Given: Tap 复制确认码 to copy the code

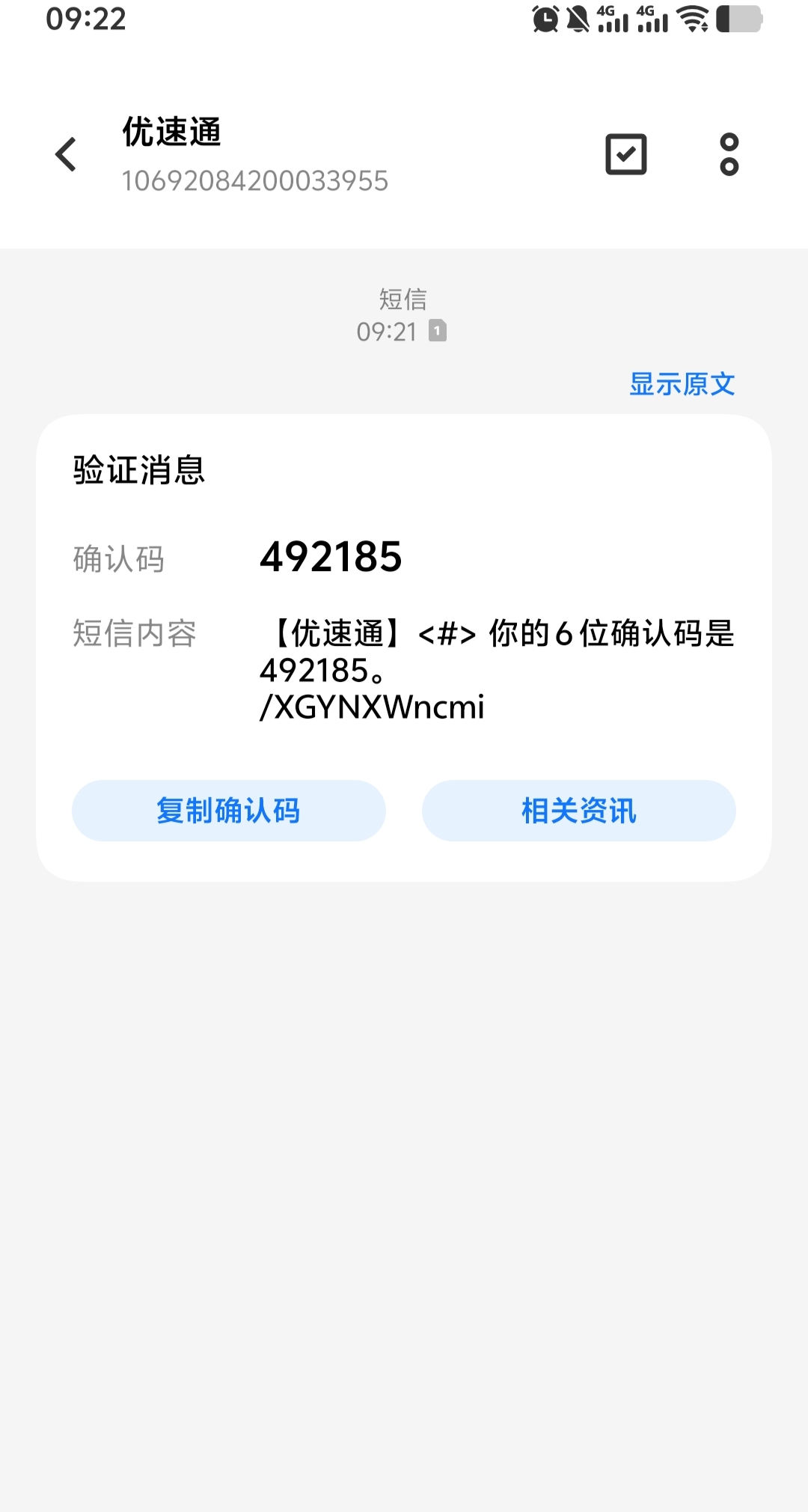Looking at the screenshot, I should (x=228, y=810).
